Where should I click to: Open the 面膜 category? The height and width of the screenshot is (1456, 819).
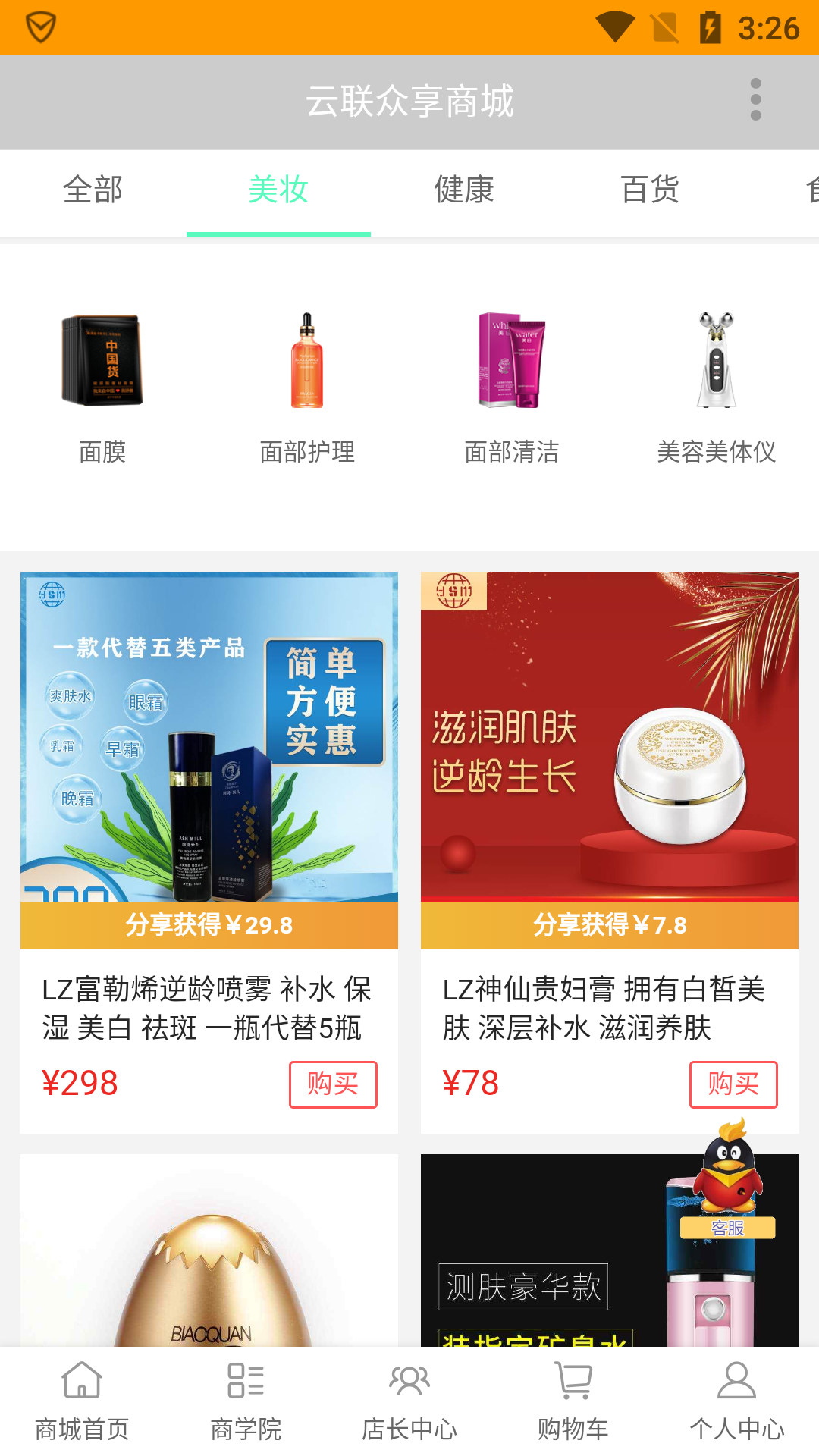(x=102, y=387)
